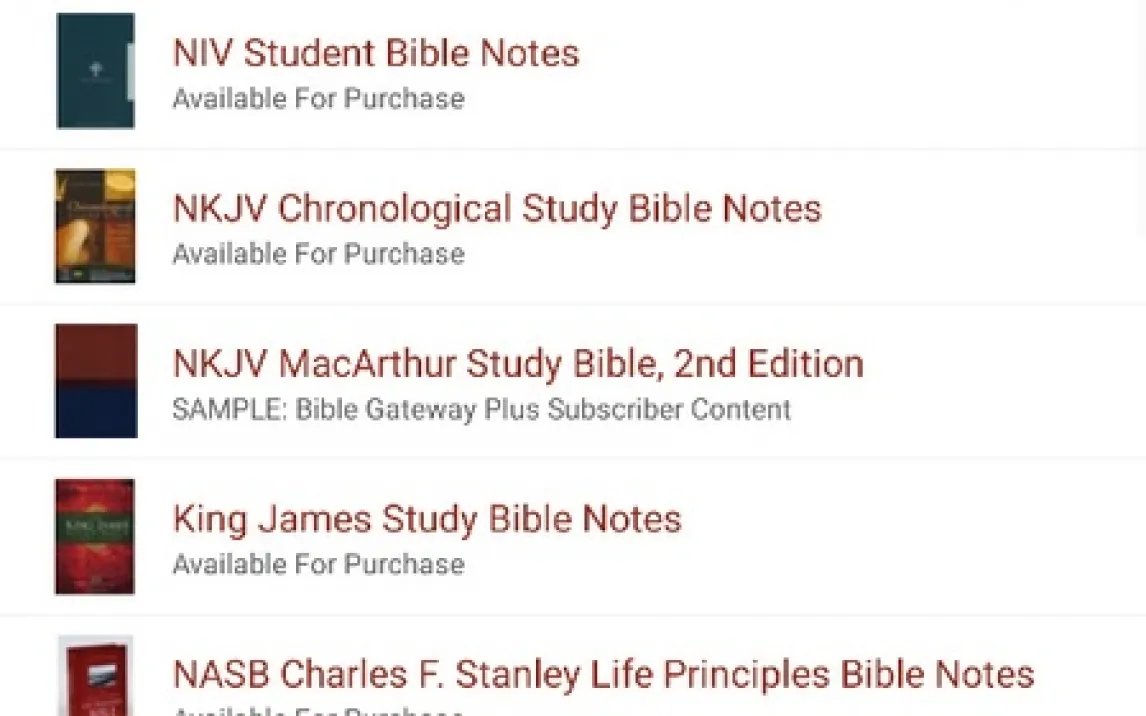Open NASB Charles F. Stanley Life Principles Notes
Image resolution: width=1146 pixels, height=716 pixels.
tap(603, 675)
